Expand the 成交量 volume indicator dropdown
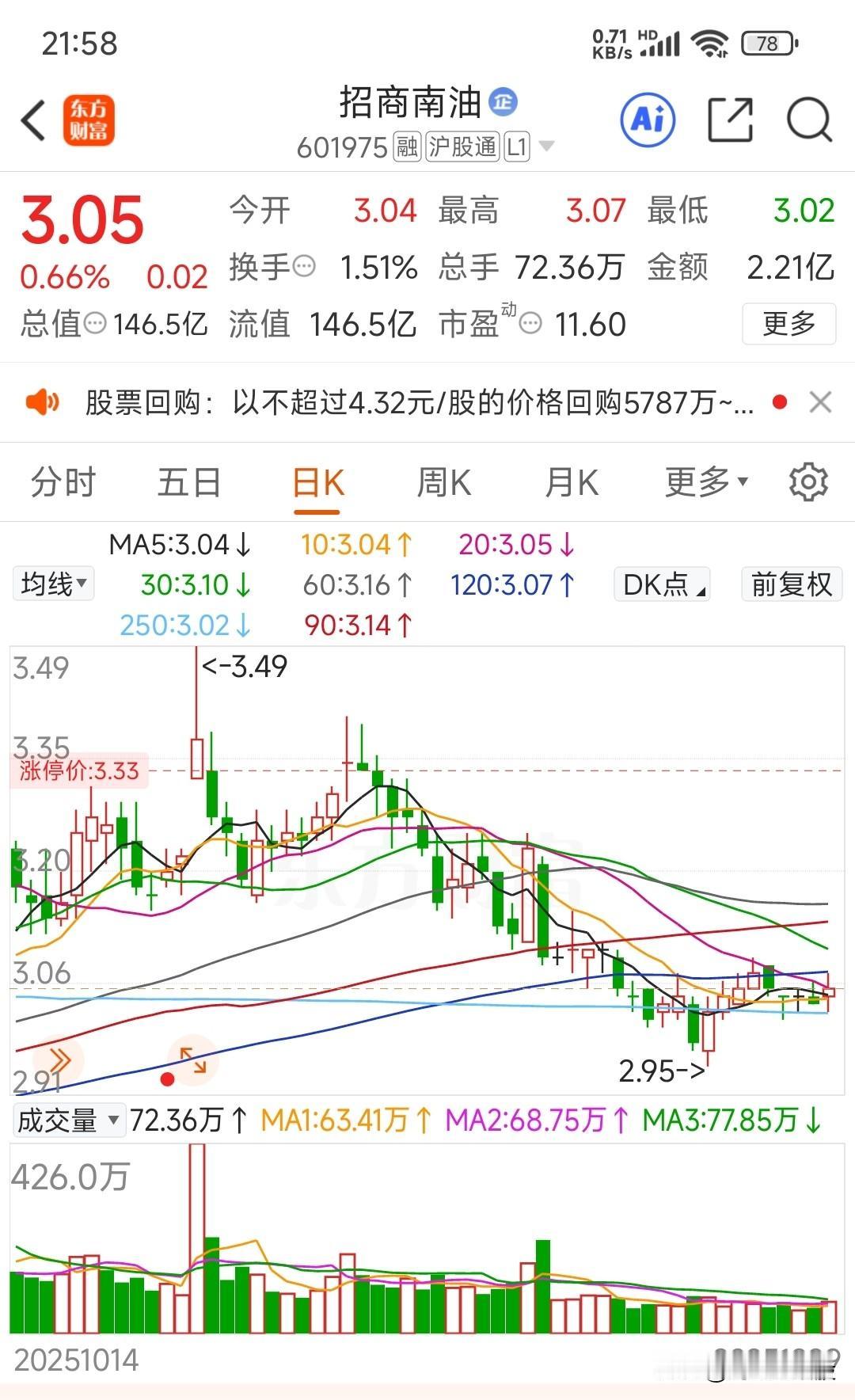 click(67, 1120)
